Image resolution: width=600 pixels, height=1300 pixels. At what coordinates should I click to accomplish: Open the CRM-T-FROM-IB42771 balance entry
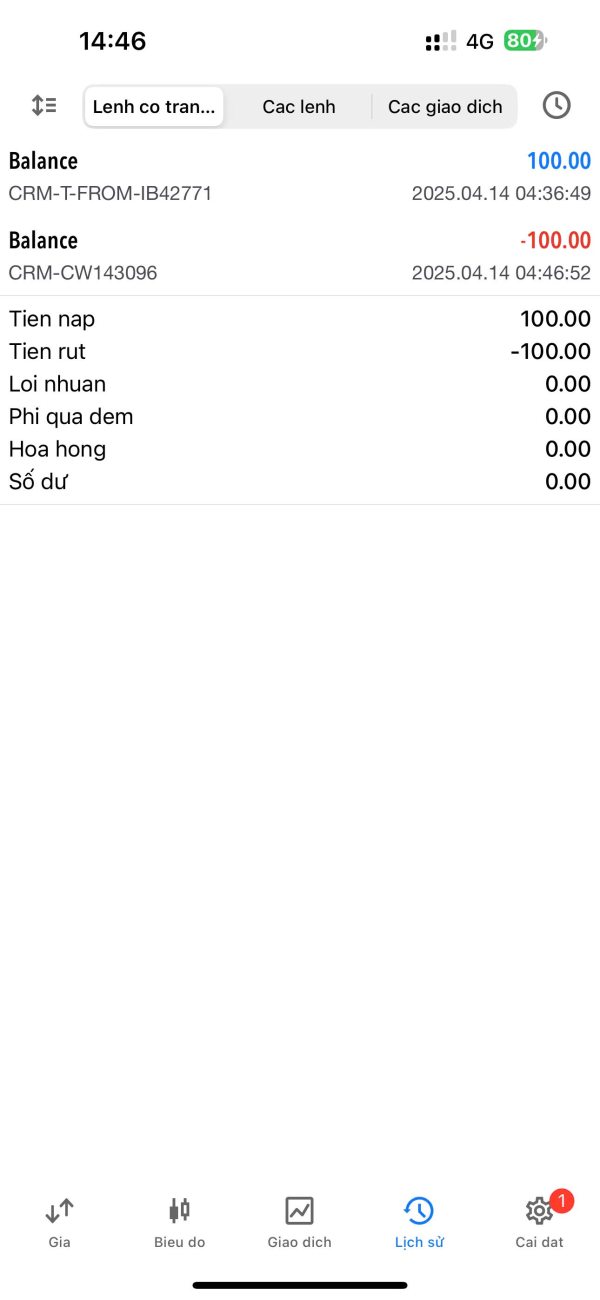(x=300, y=176)
